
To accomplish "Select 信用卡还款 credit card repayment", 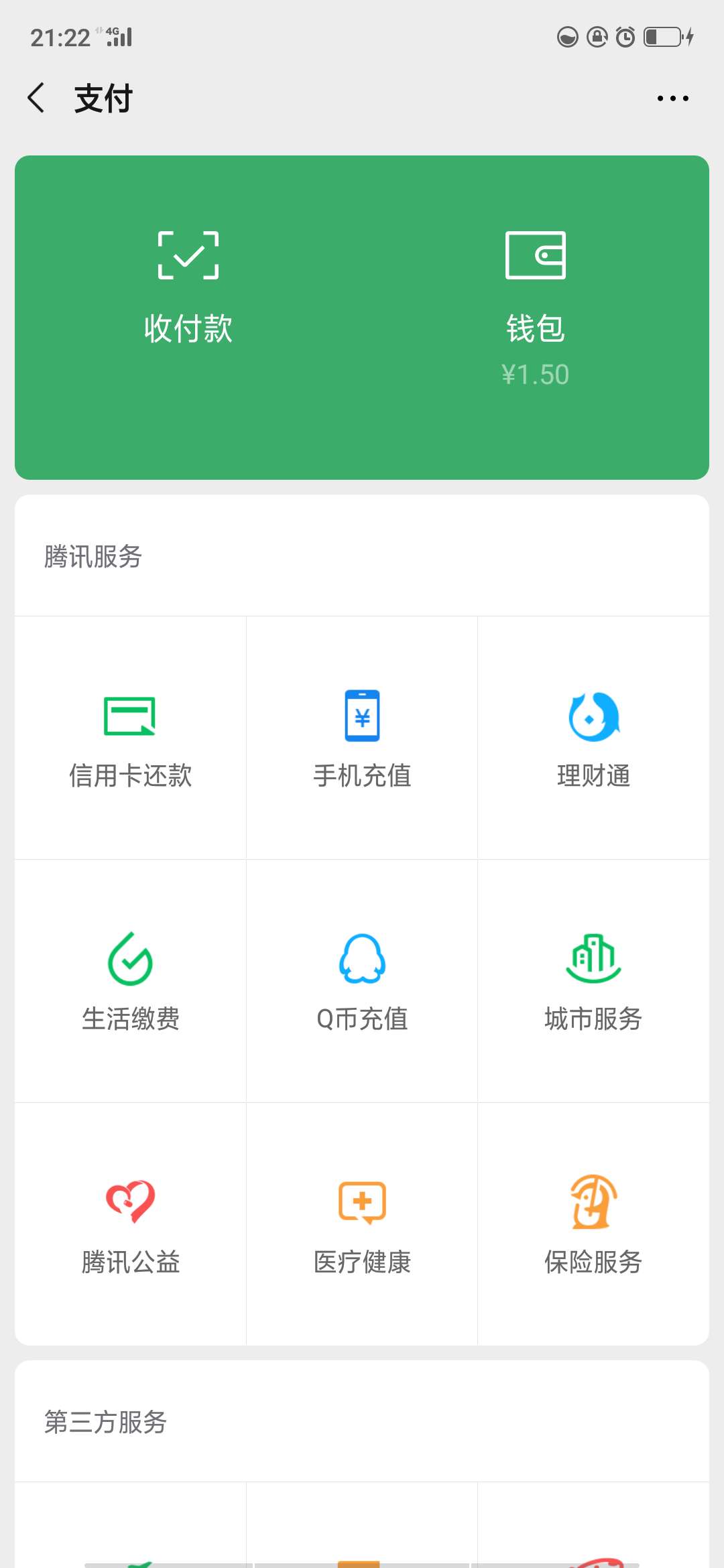I will tap(131, 738).
